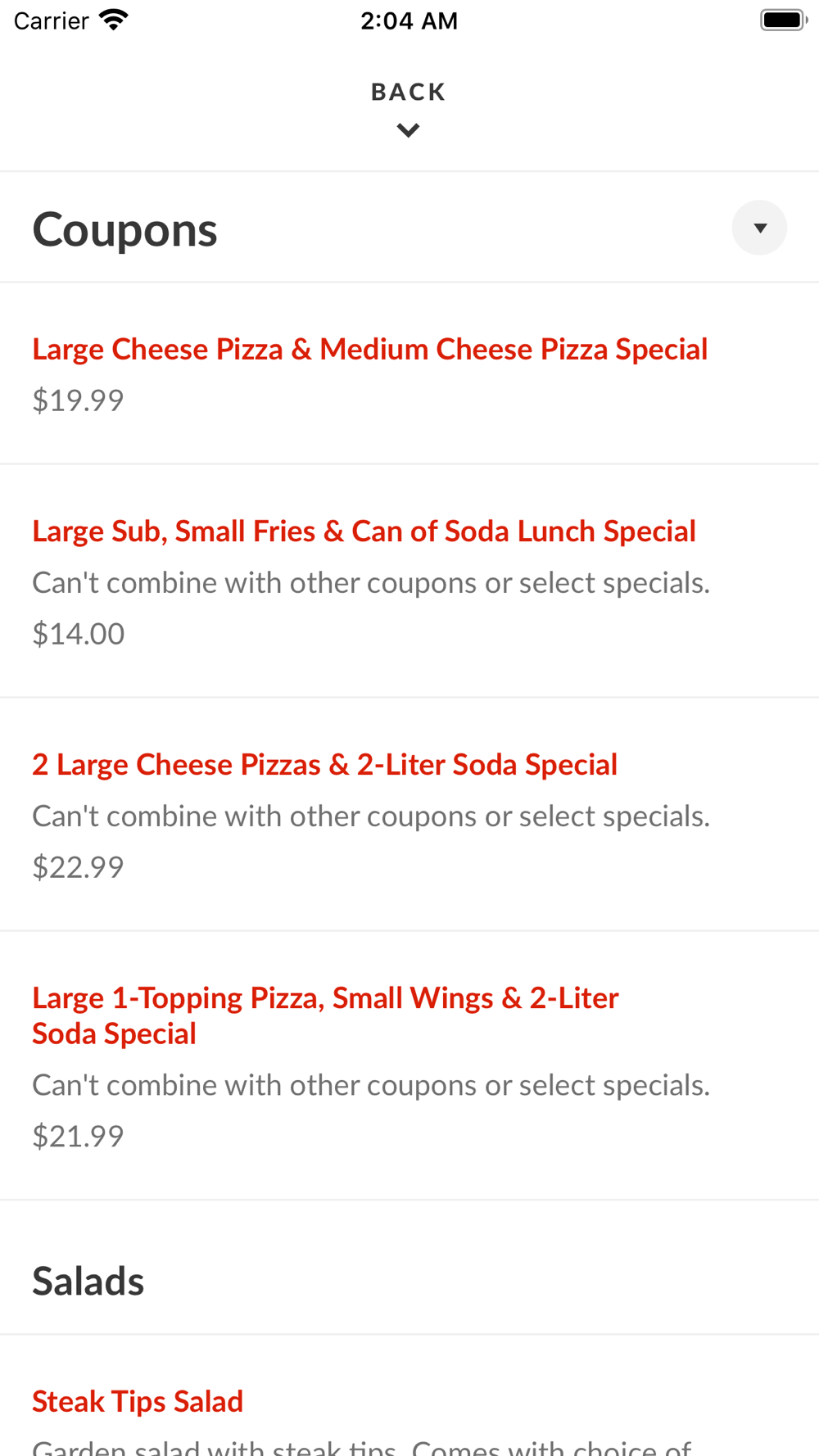
Task: Open 2 Large Cheese Pizzas & 2-Liter Soda Special
Action: click(409, 815)
